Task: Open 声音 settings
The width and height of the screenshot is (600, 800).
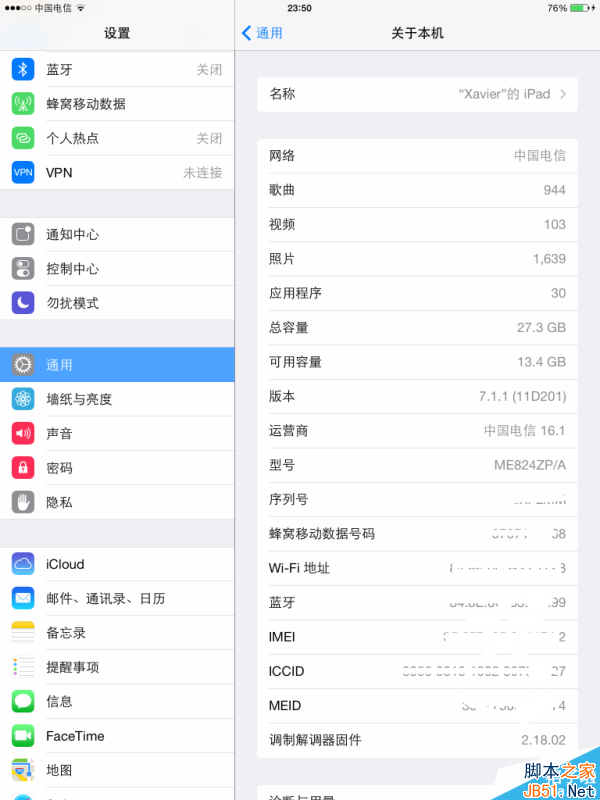Action: point(117,434)
